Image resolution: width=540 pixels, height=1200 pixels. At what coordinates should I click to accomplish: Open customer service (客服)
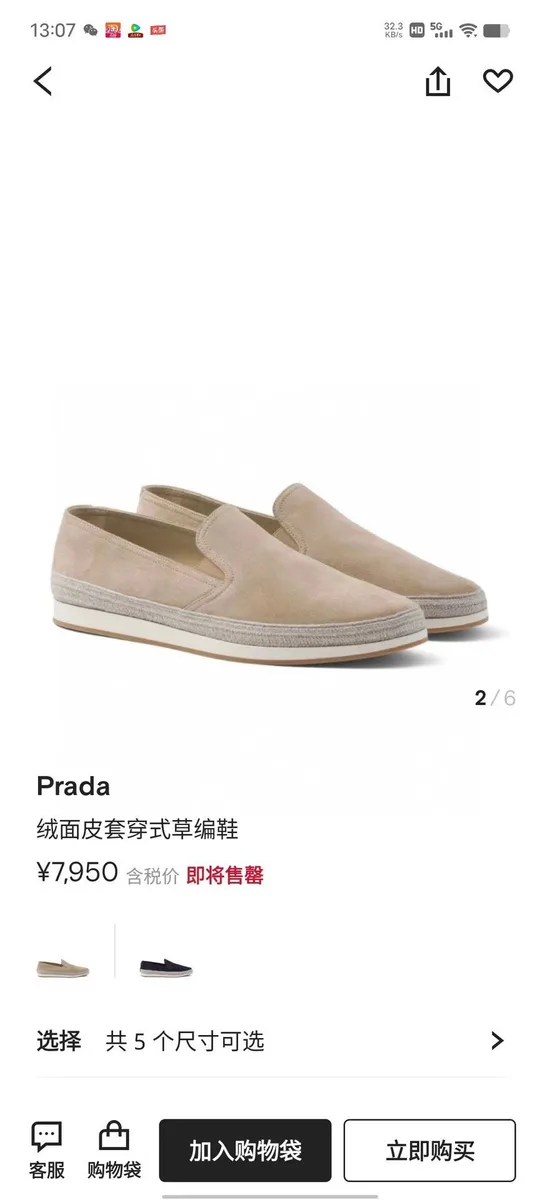click(46, 1150)
